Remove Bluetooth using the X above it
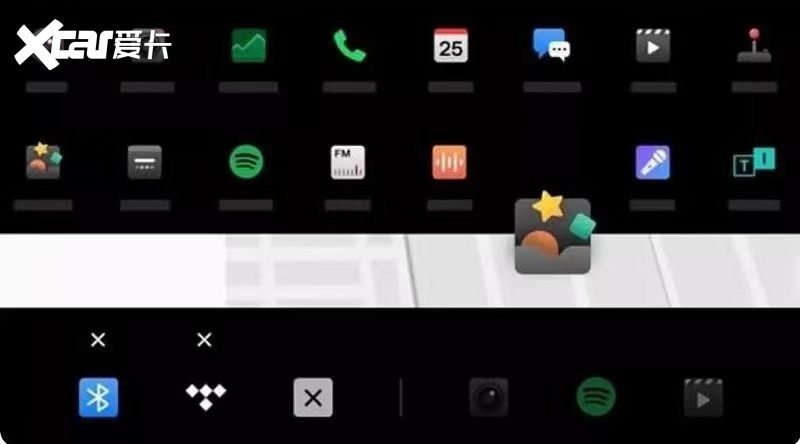Screen dimensions: 800x444 [98, 340]
